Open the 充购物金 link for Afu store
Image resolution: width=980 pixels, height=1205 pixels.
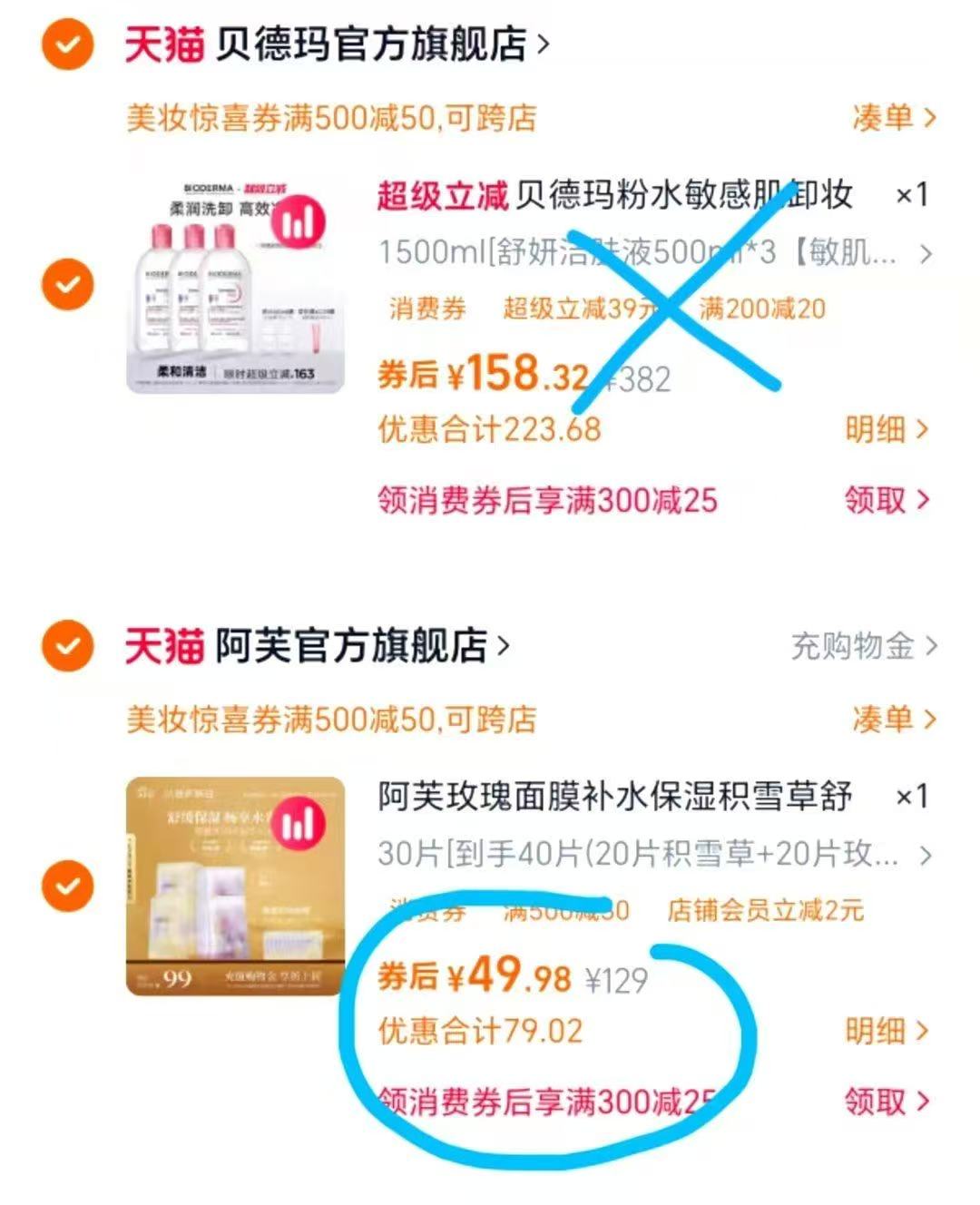tap(855, 646)
